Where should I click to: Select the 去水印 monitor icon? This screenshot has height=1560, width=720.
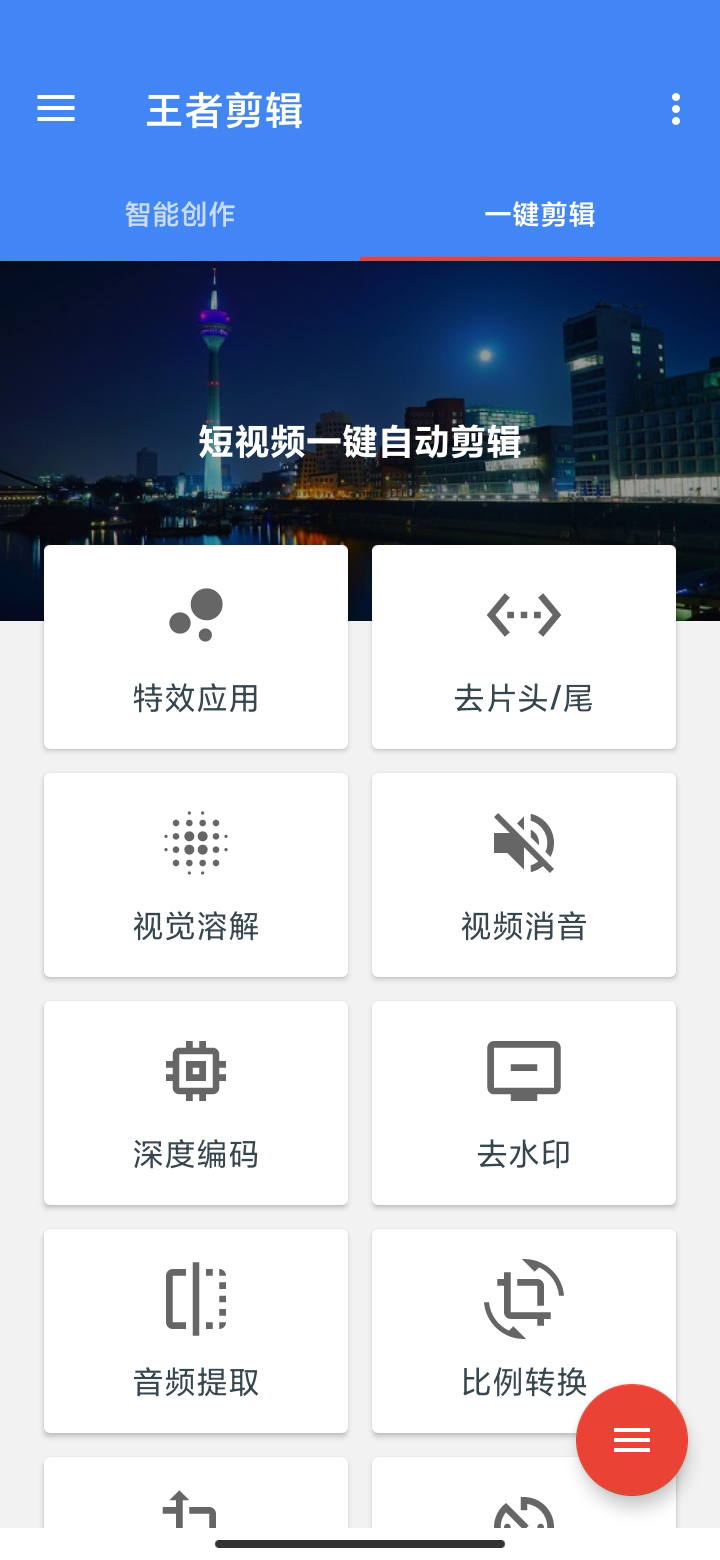point(524,1070)
